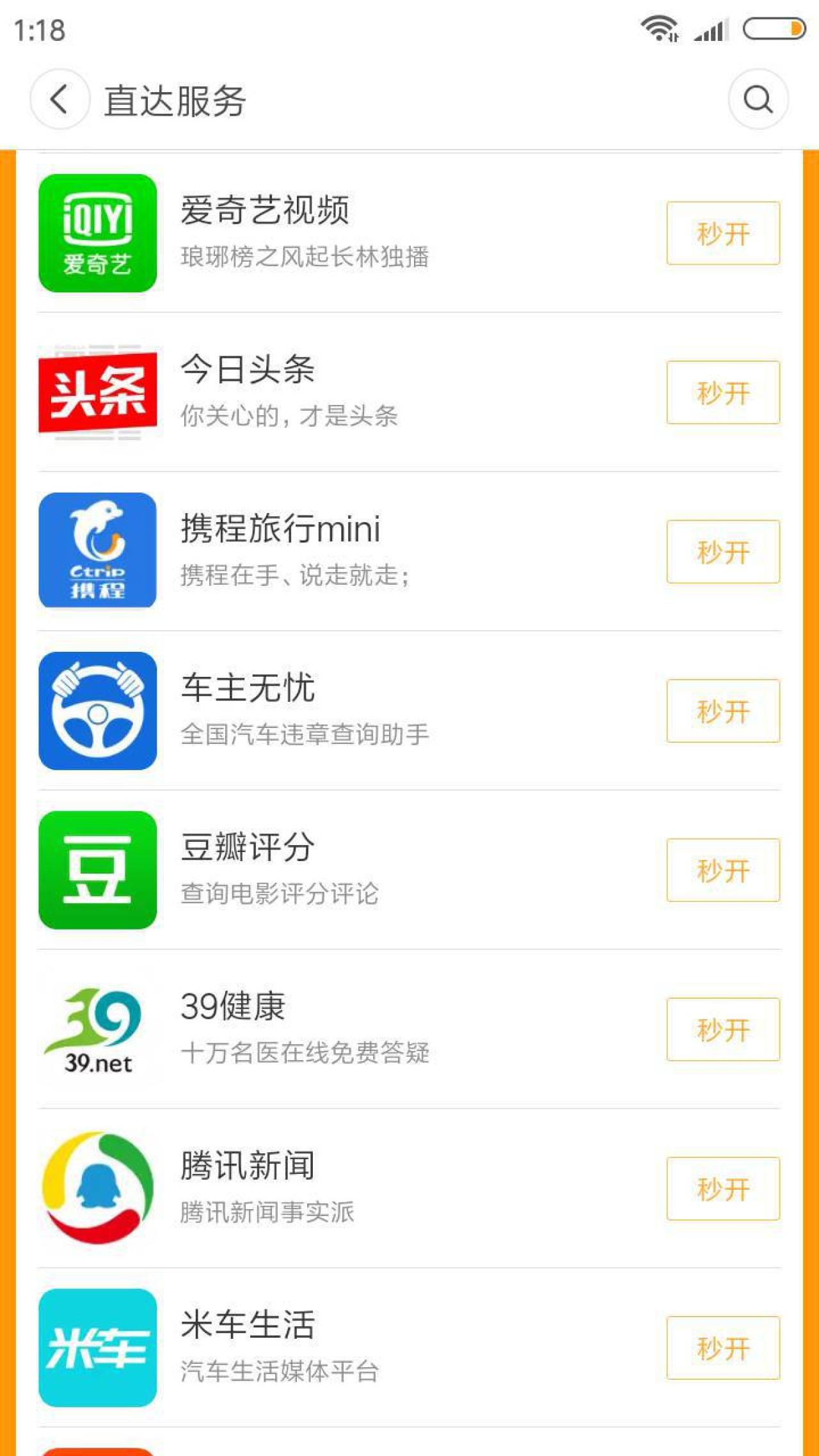Screen dimensions: 819x1456
Task: Launch 腾讯新闻 using 秒开
Action: pyautogui.click(x=723, y=1189)
